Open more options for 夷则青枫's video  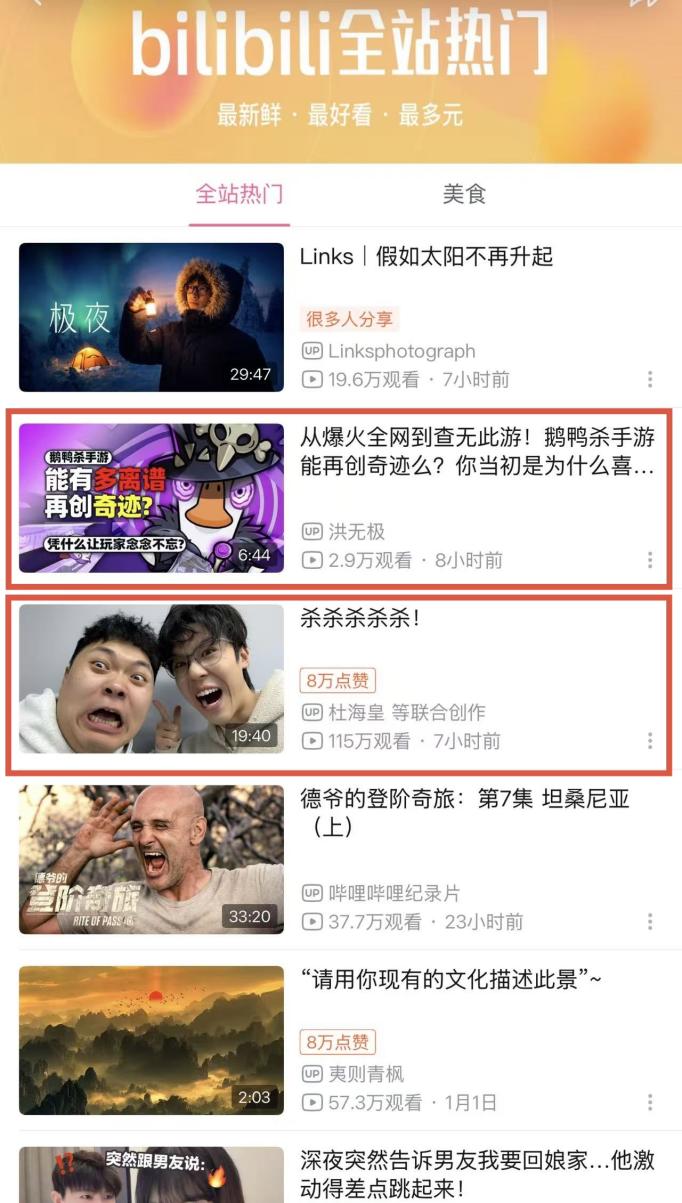(x=650, y=1102)
